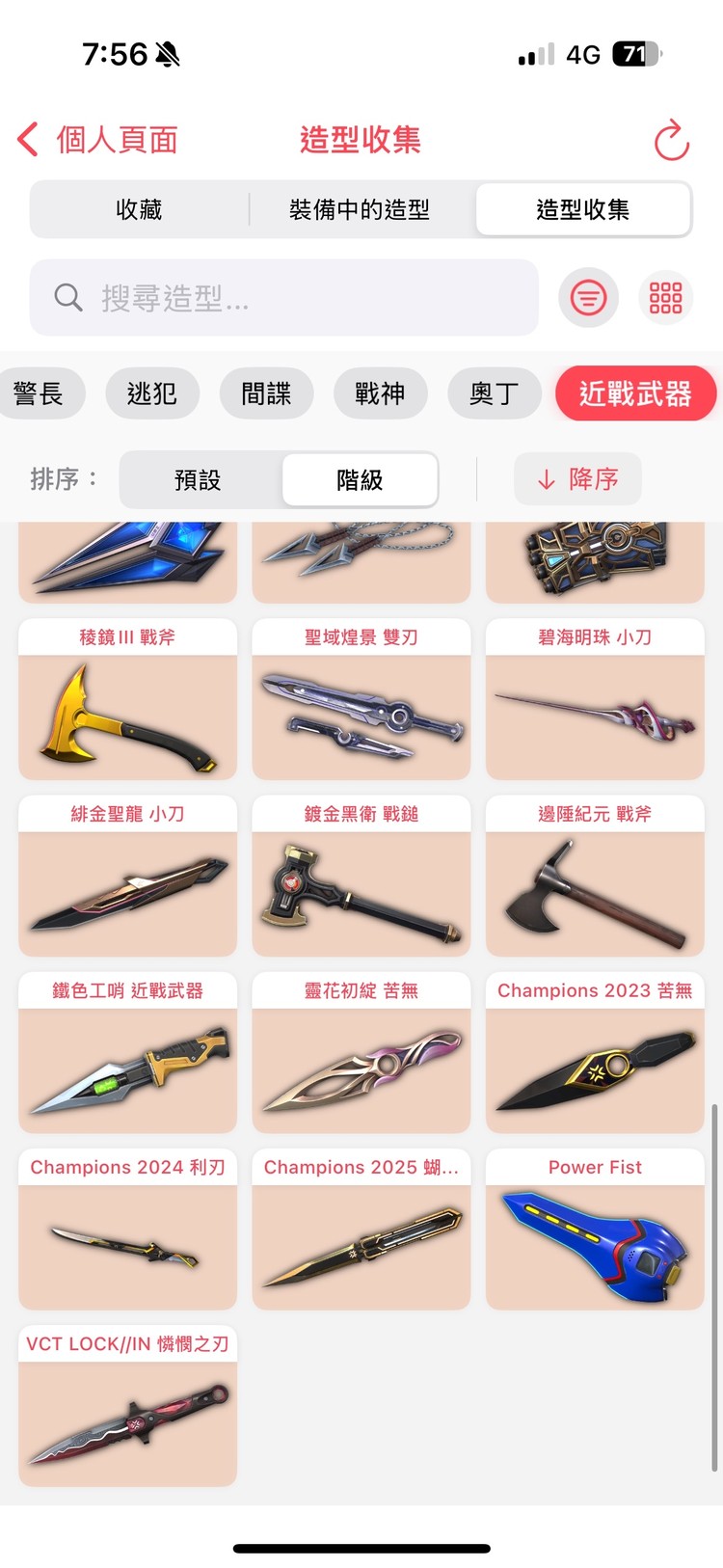
Task: Switch to the 收藏 tab
Action: [x=140, y=208]
